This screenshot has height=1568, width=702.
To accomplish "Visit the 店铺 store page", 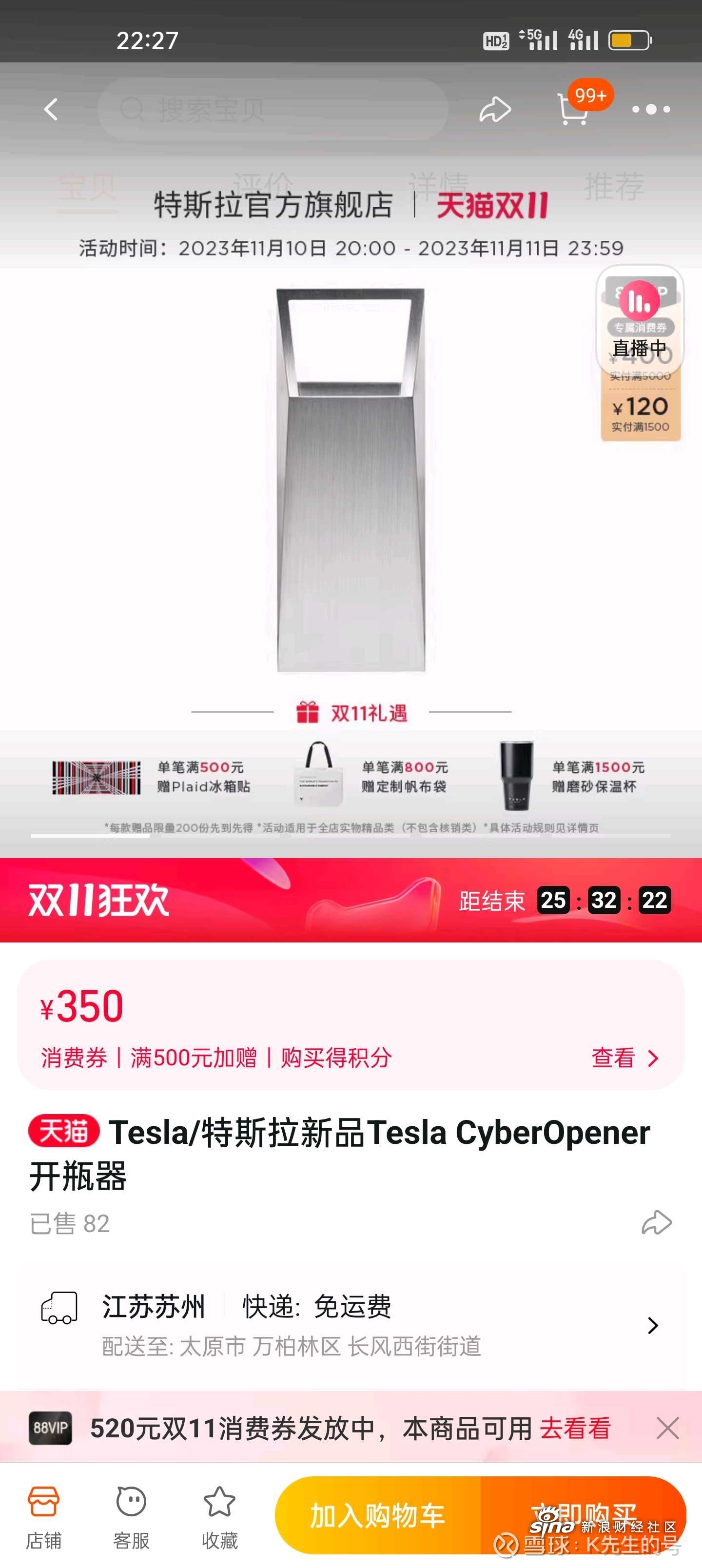I will click(x=44, y=1516).
